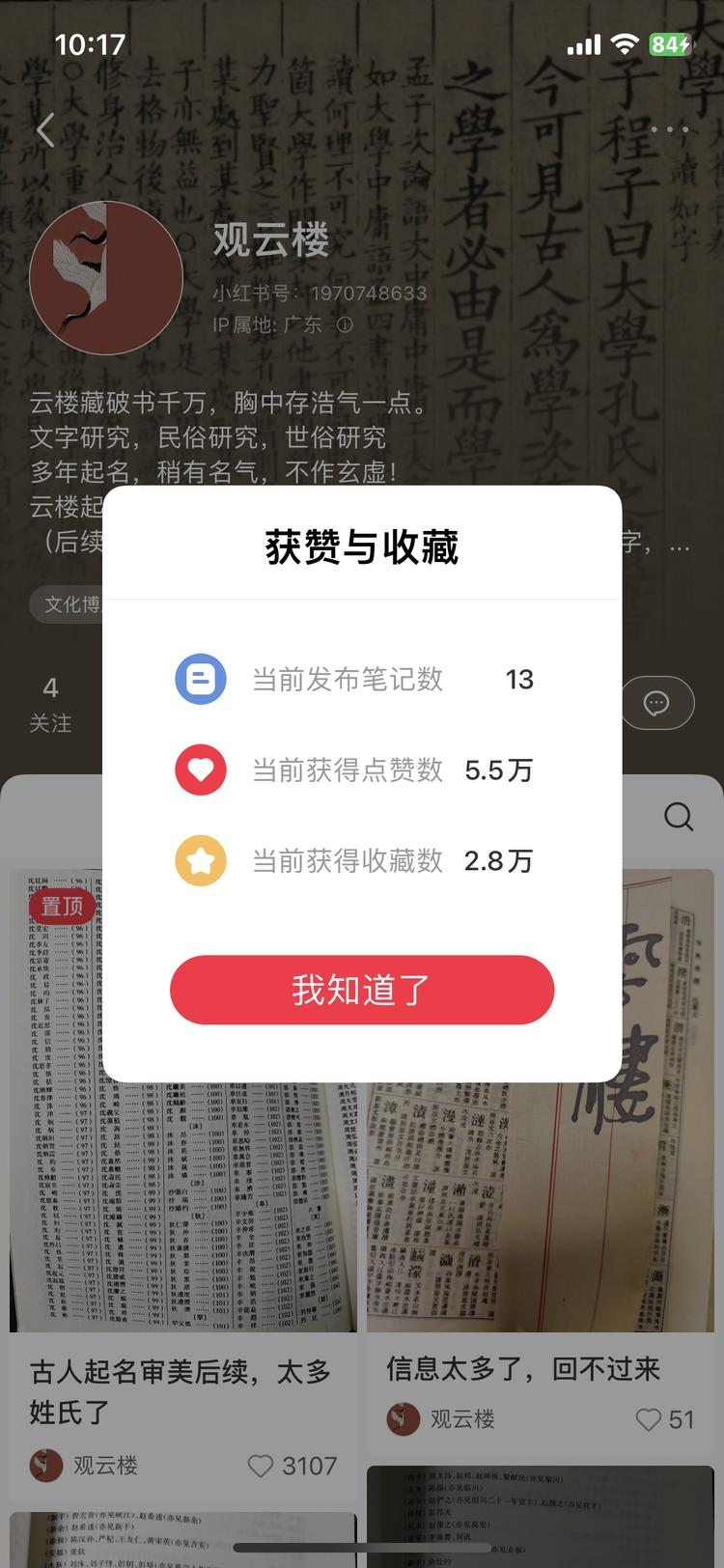Tap the yellow star collections icon
The height and width of the screenshot is (1568, 724).
pyautogui.click(x=200, y=860)
